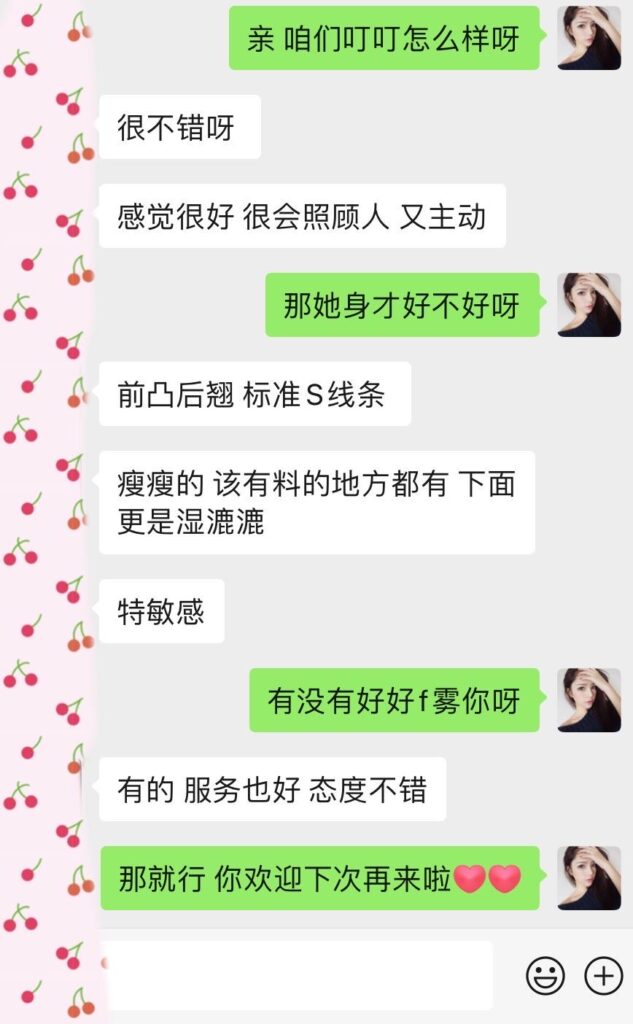Open the emoji picker
This screenshot has width=633, height=1024.
pos(545,975)
